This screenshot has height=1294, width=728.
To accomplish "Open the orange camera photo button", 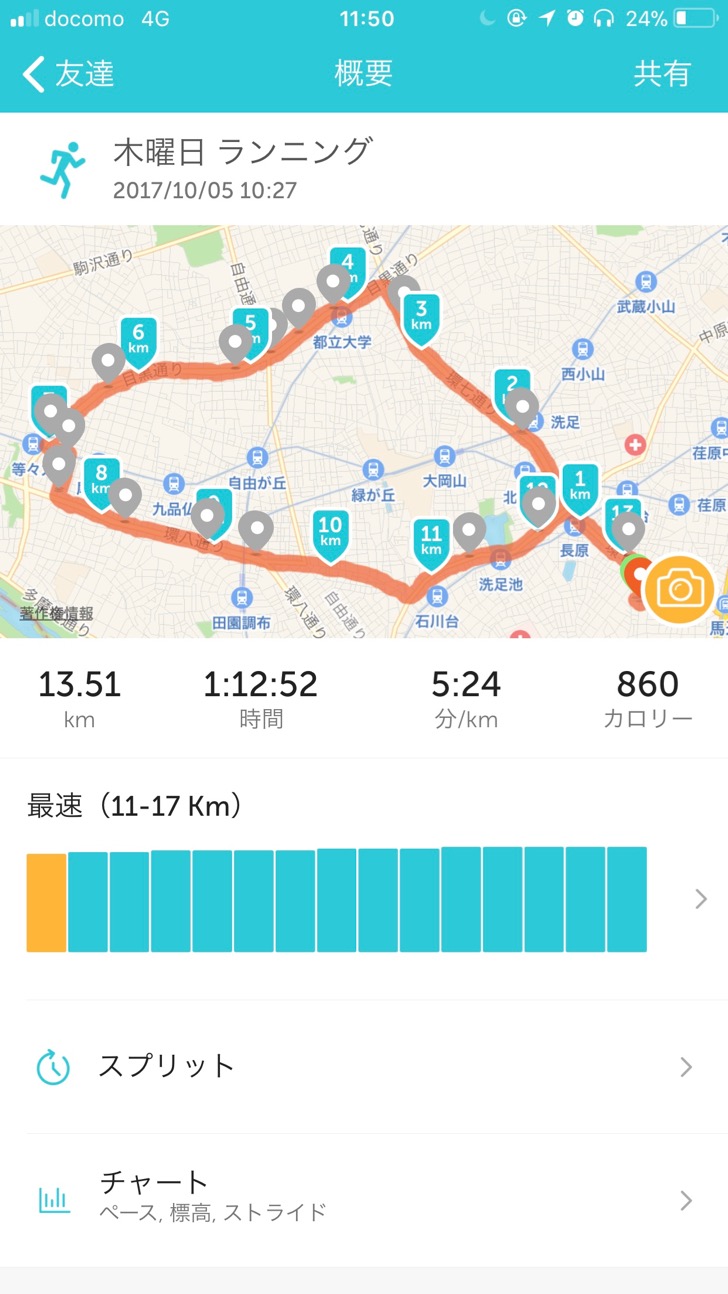I will pyautogui.click(x=679, y=589).
